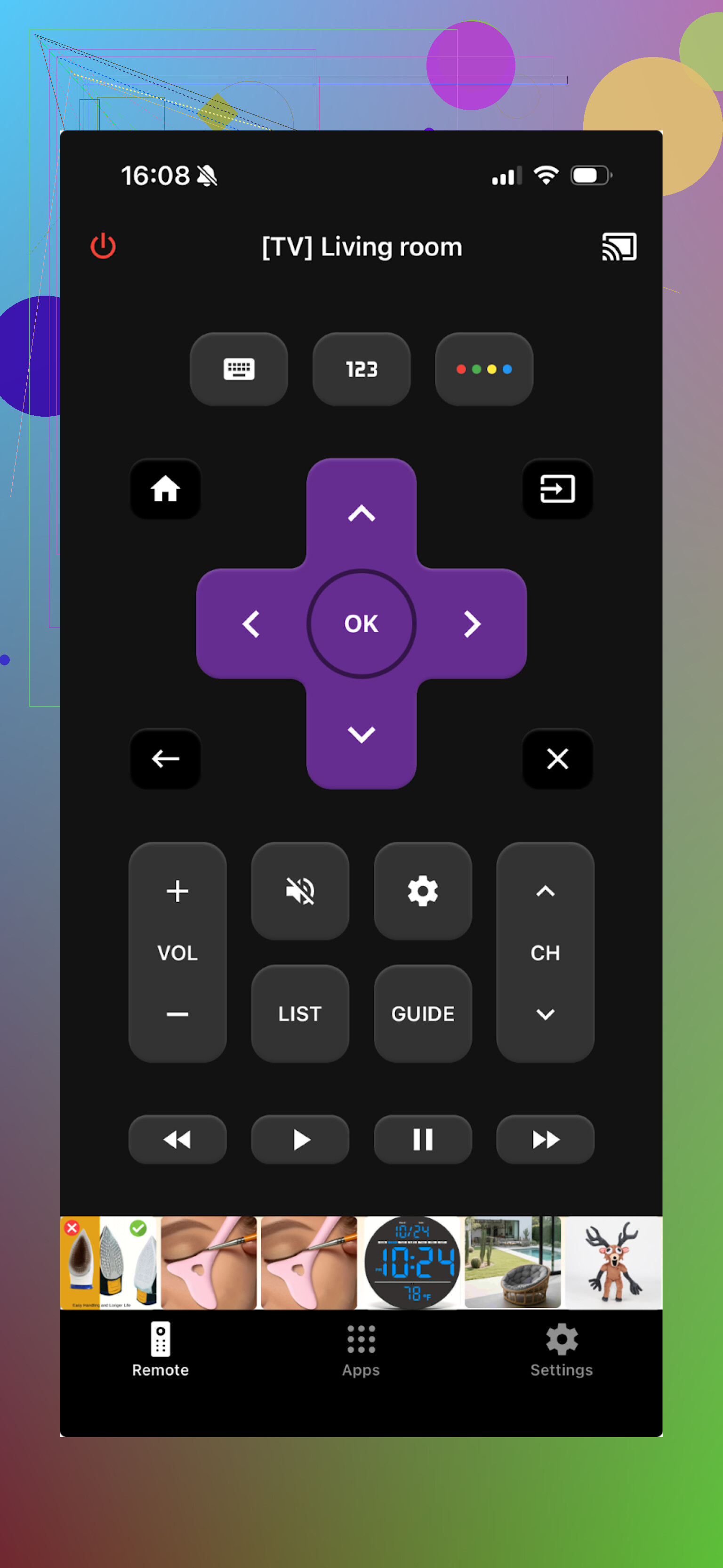Move up with the D-pad arrow
Image resolution: width=723 pixels, height=1568 pixels.
[x=361, y=513]
